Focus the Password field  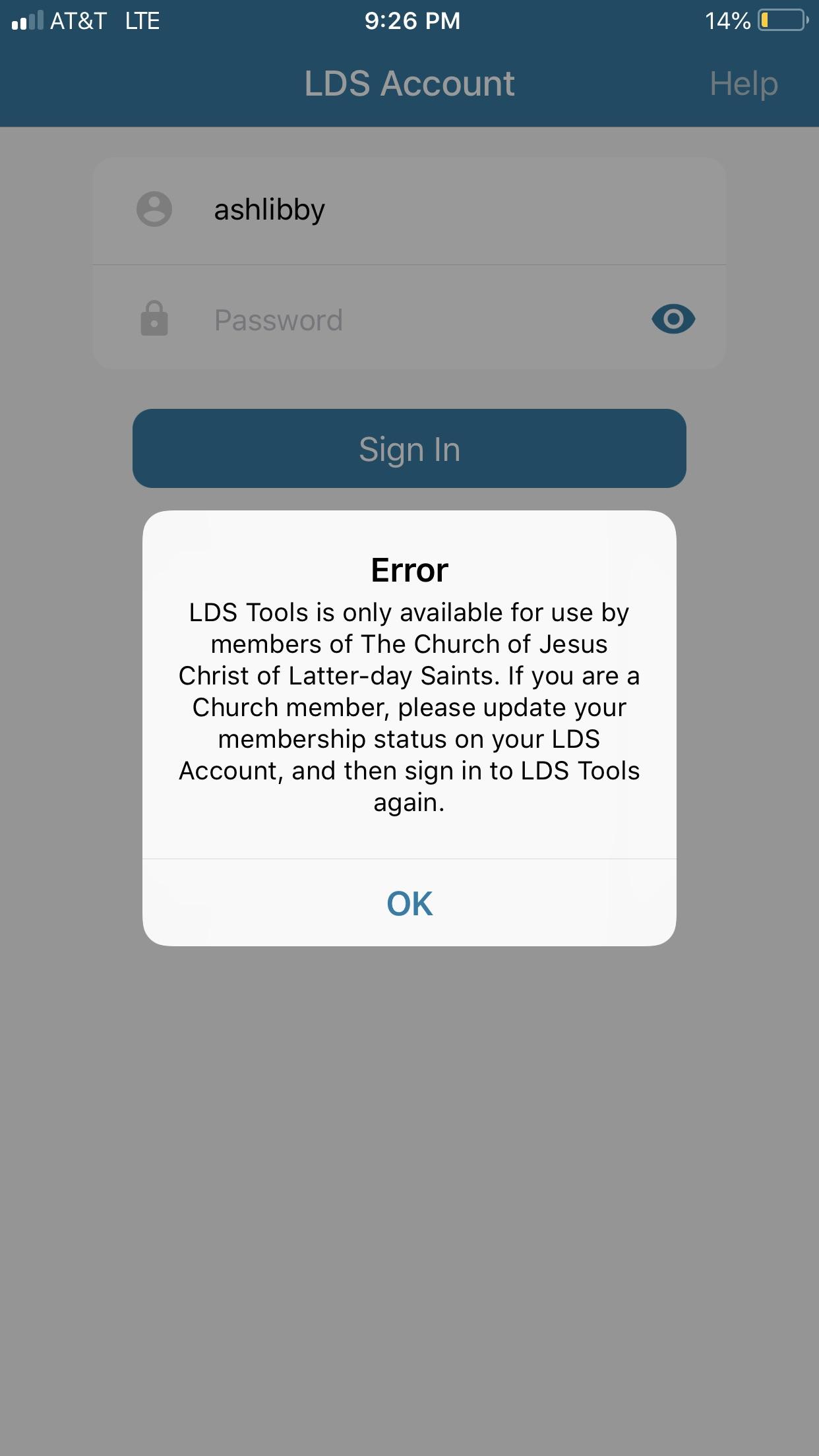[x=409, y=320]
